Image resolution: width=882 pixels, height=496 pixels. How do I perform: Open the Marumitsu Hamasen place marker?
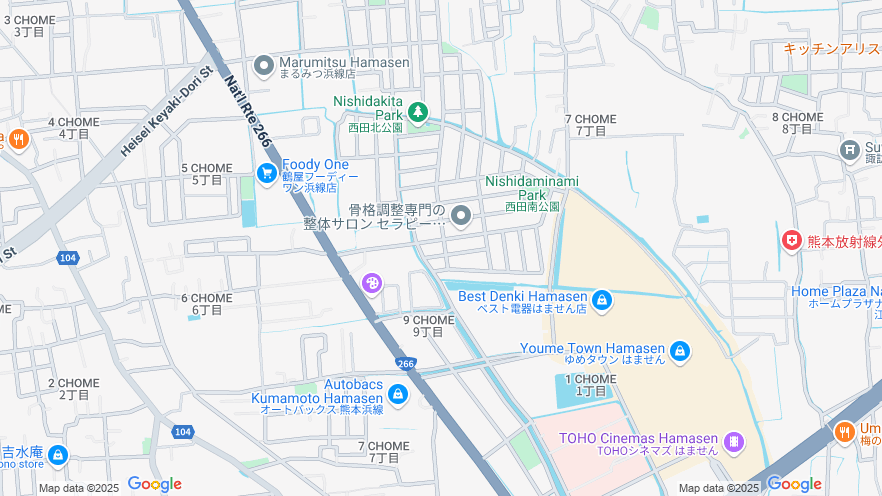coord(264,67)
